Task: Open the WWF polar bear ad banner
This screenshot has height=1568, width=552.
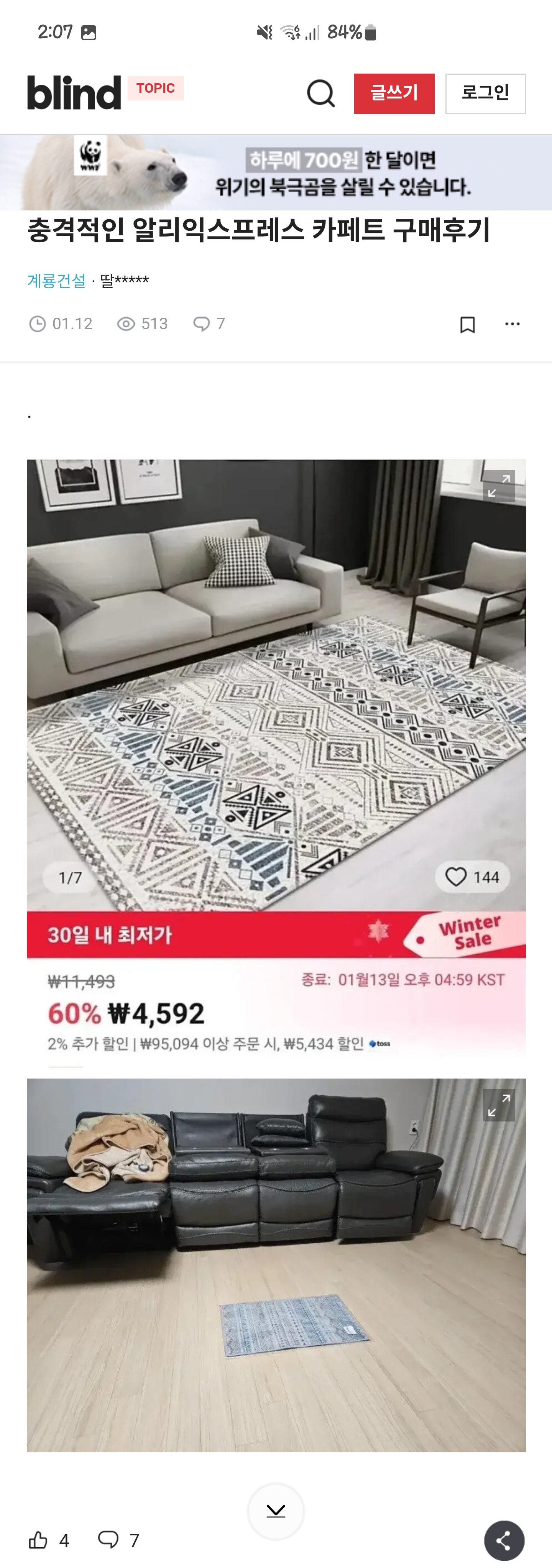Action: pos(276,173)
